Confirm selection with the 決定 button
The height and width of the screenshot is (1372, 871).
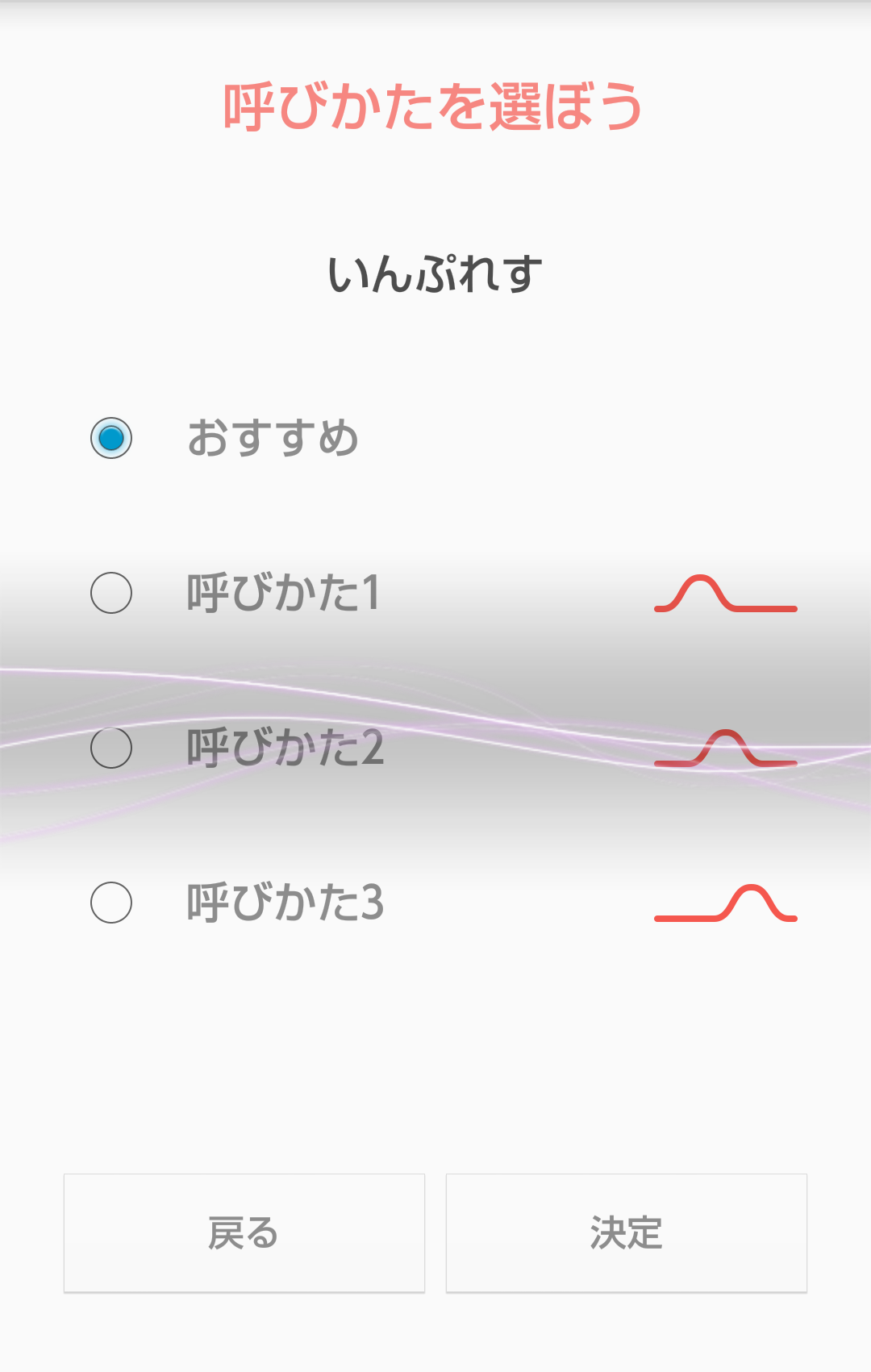click(626, 1232)
